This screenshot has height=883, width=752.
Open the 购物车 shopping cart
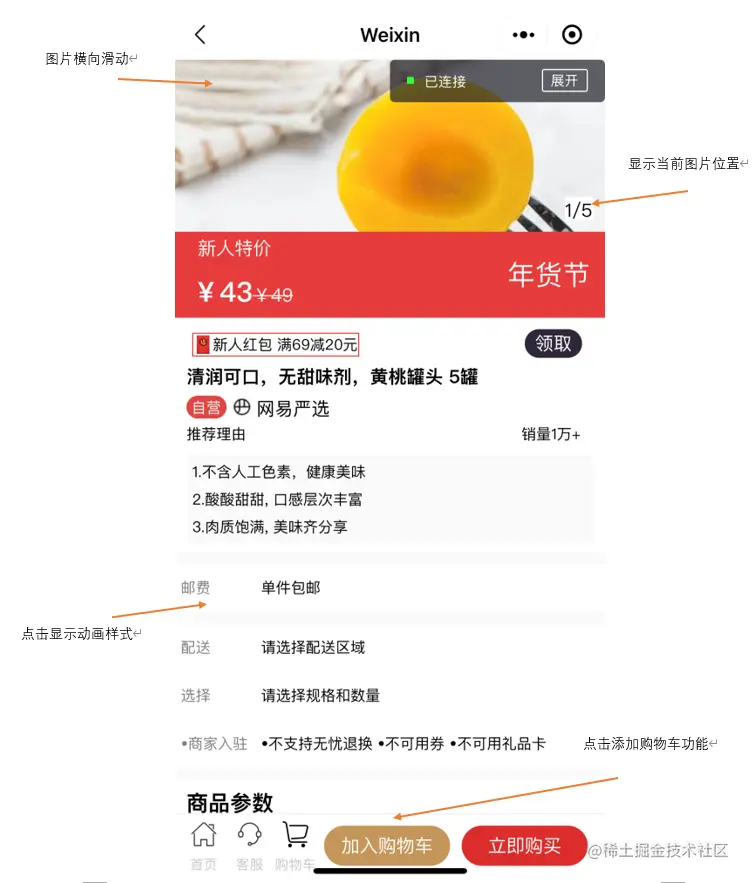tap(295, 846)
